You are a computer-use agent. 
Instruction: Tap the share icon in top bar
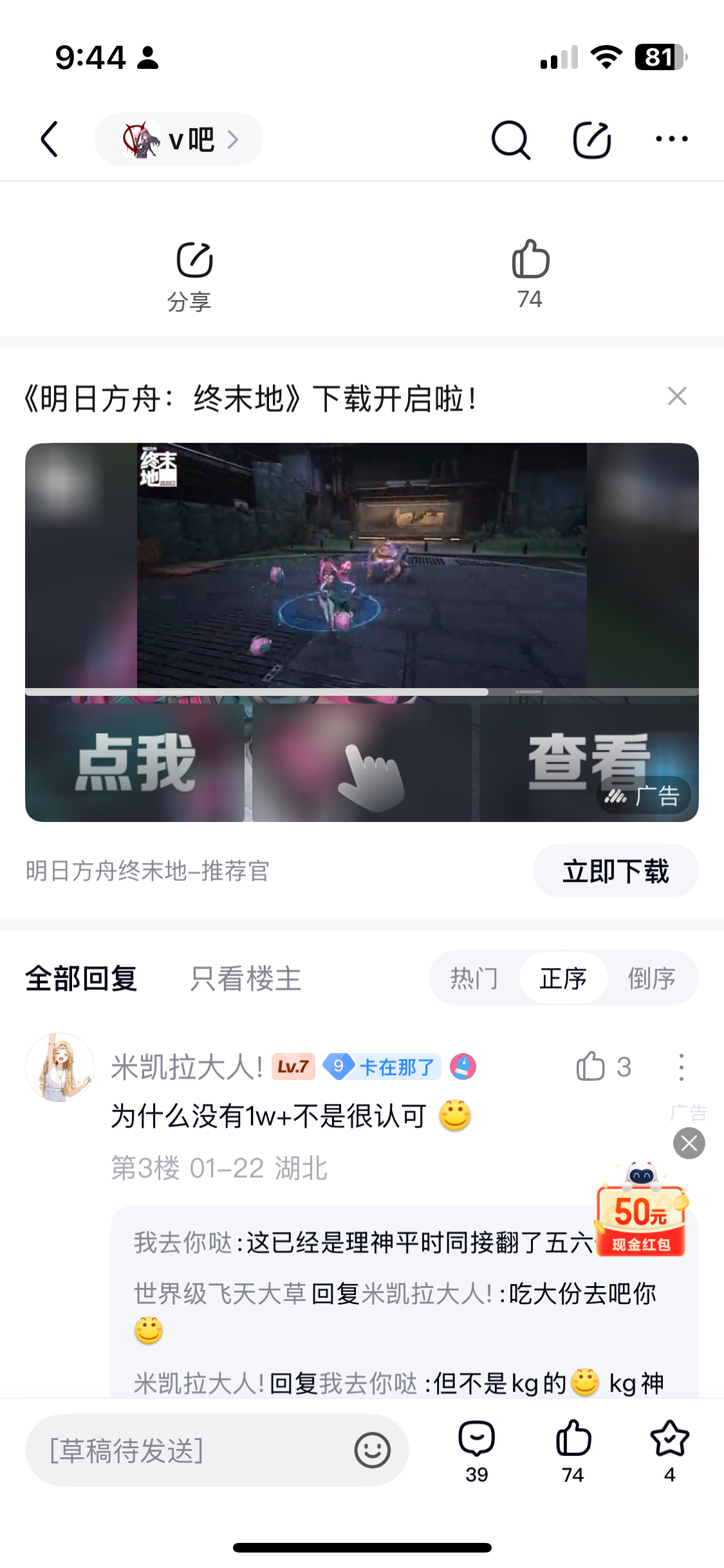tap(591, 139)
